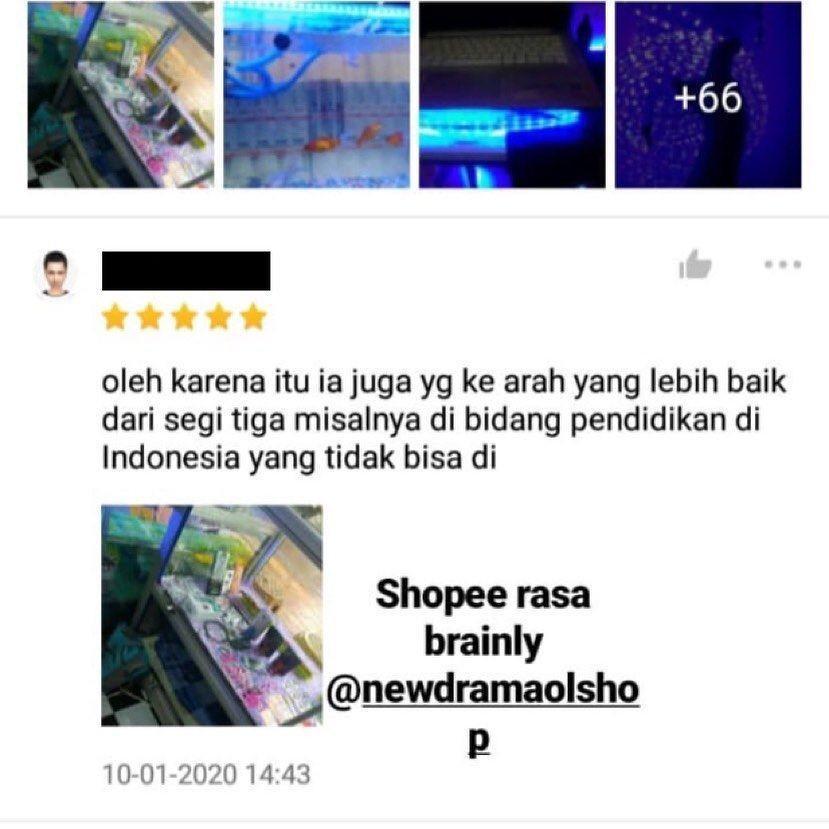Open the review's three-dot overflow menu
Image resolution: width=829 pixels, height=829 pixels.
782,265
